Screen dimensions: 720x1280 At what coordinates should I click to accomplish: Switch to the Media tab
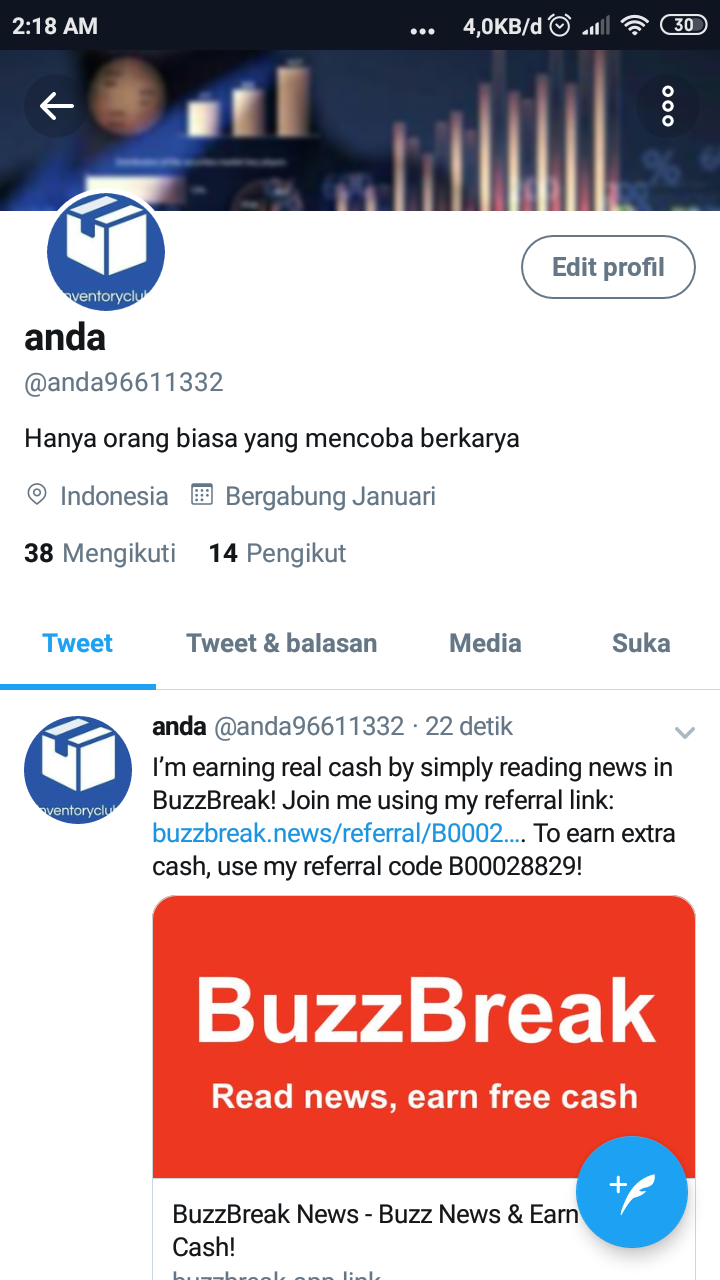[x=485, y=643]
